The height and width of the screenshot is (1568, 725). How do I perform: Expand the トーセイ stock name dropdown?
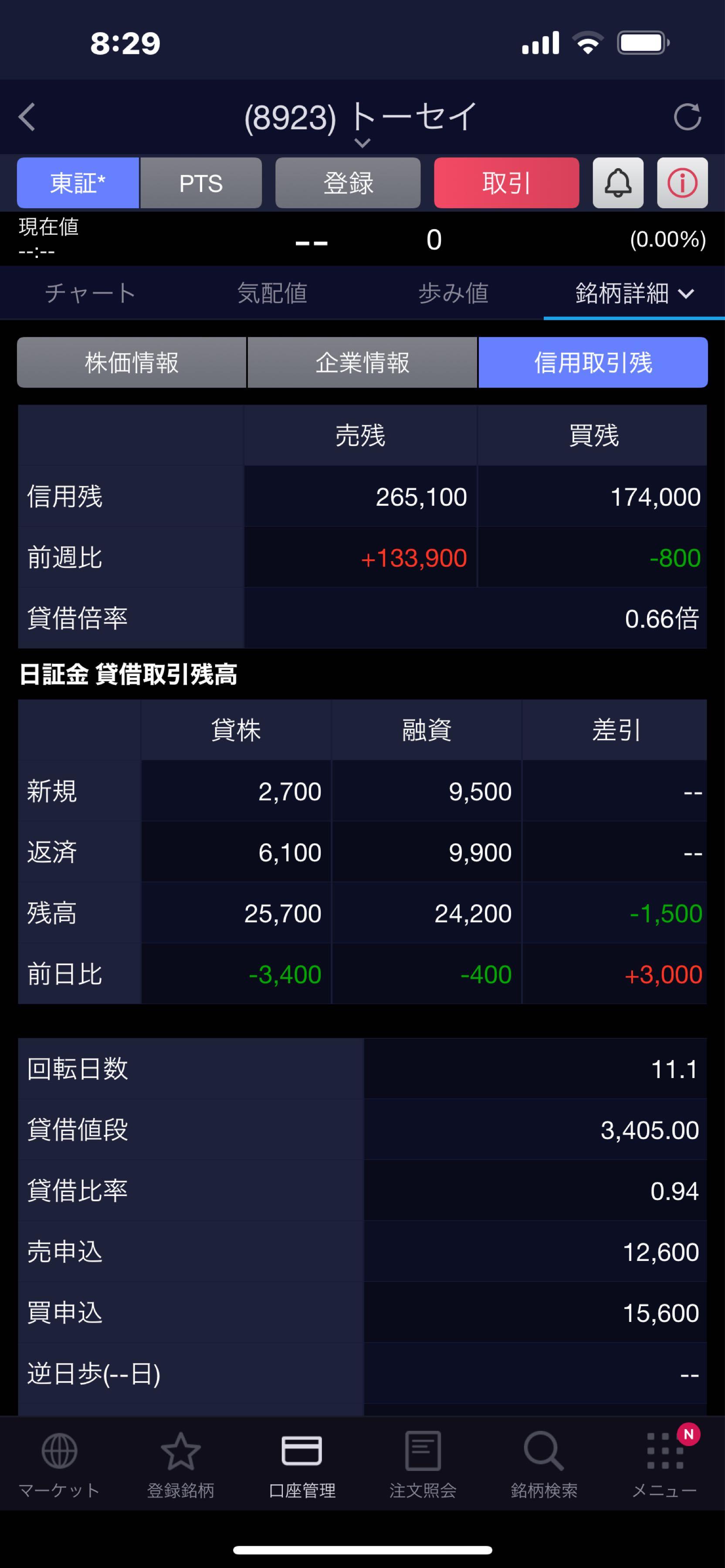(362, 142)
